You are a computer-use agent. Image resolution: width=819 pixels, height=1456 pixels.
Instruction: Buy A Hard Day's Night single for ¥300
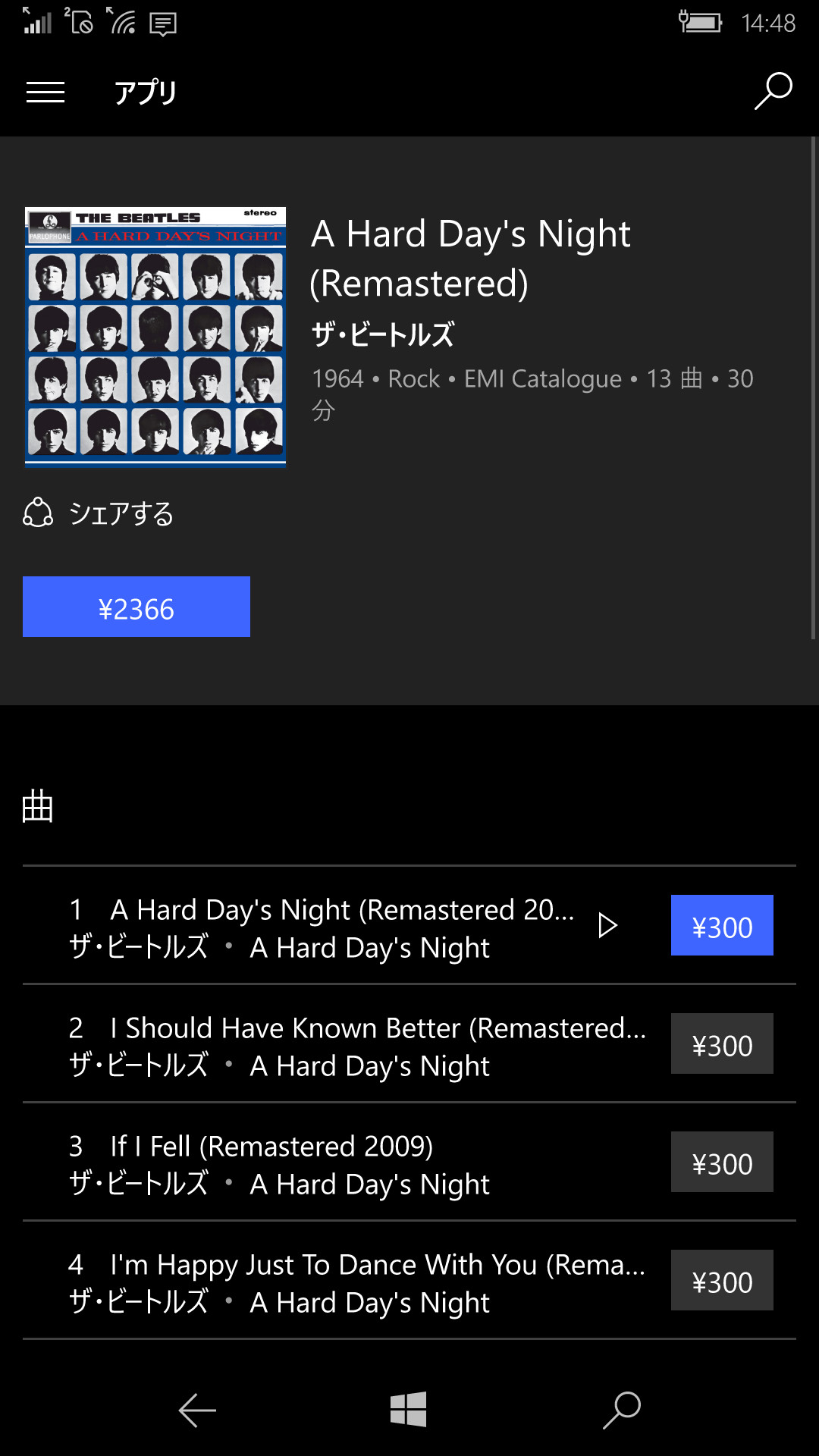(x=721, y=925)
